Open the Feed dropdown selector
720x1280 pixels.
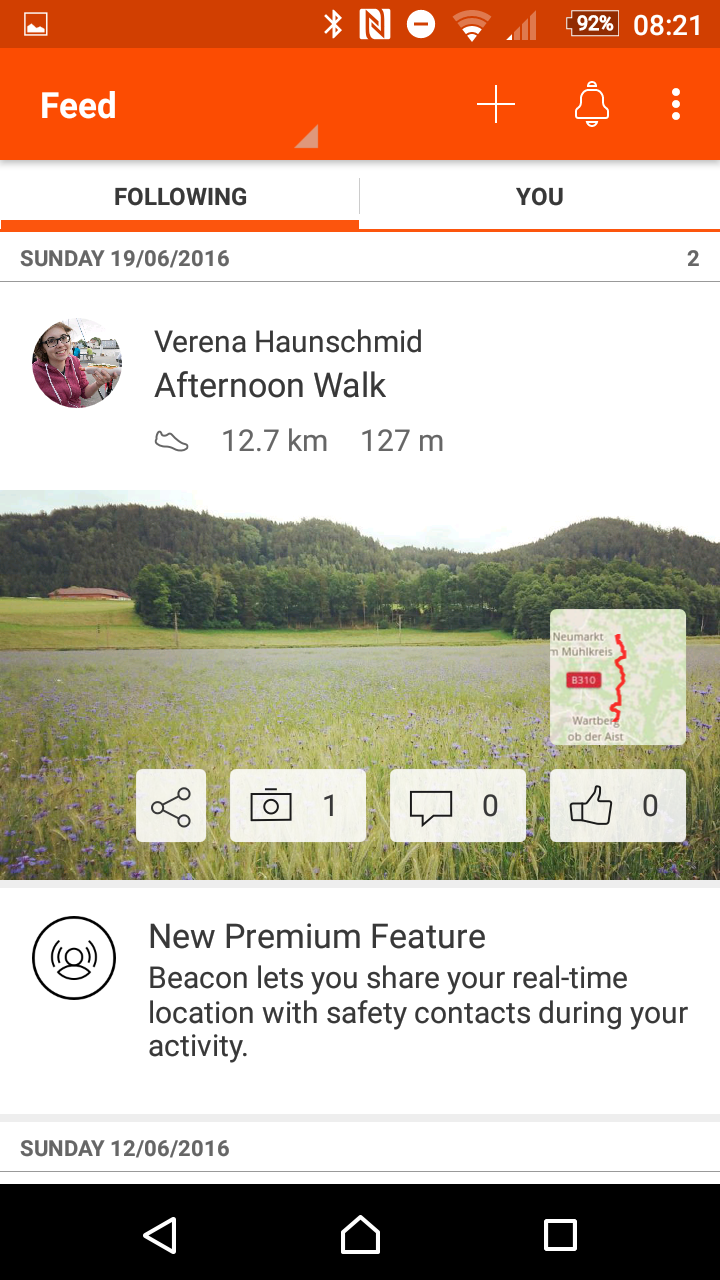[x=180, y=105]
